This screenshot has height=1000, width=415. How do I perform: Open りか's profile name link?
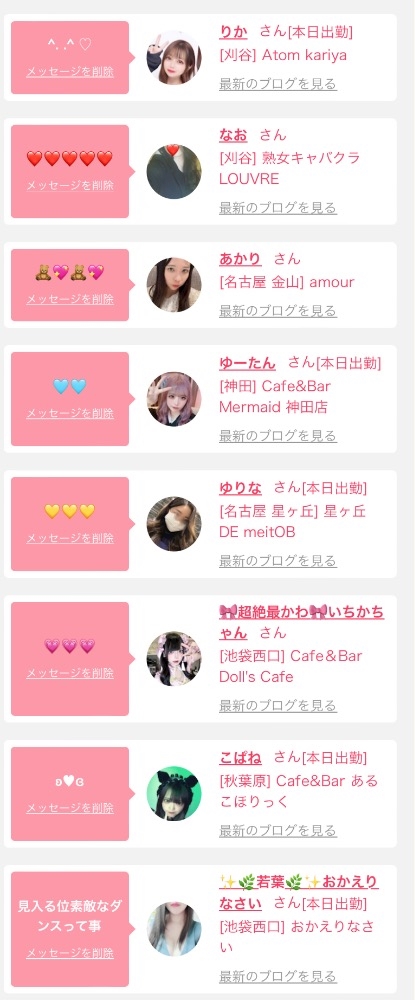tap(233, 31)
